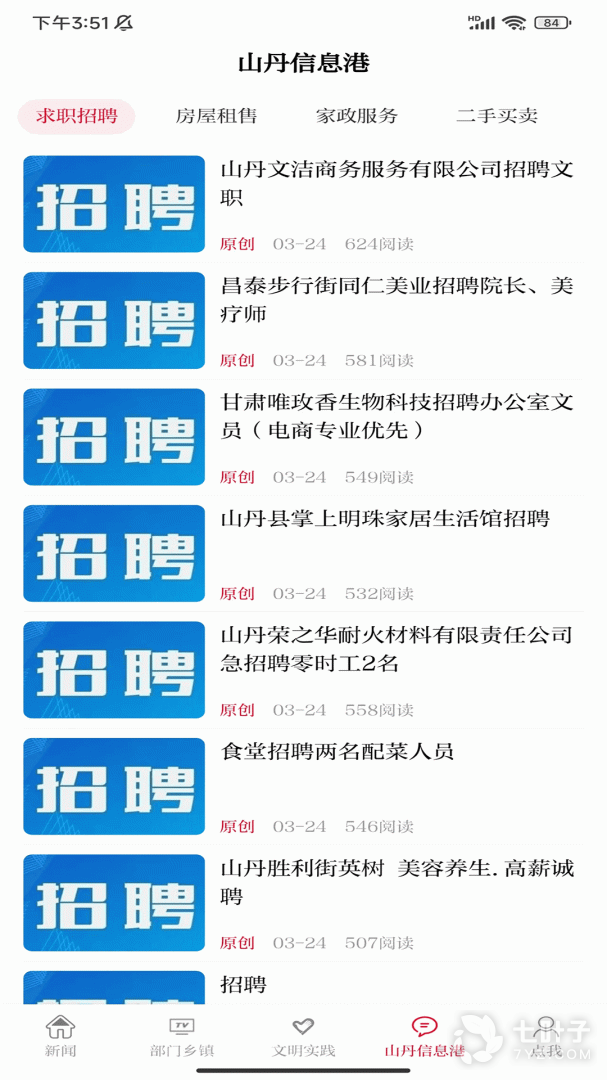Screen dimensions: 607x1080
Task: Open the 文明实践 bottom tab
Action: pos(303,1036)
